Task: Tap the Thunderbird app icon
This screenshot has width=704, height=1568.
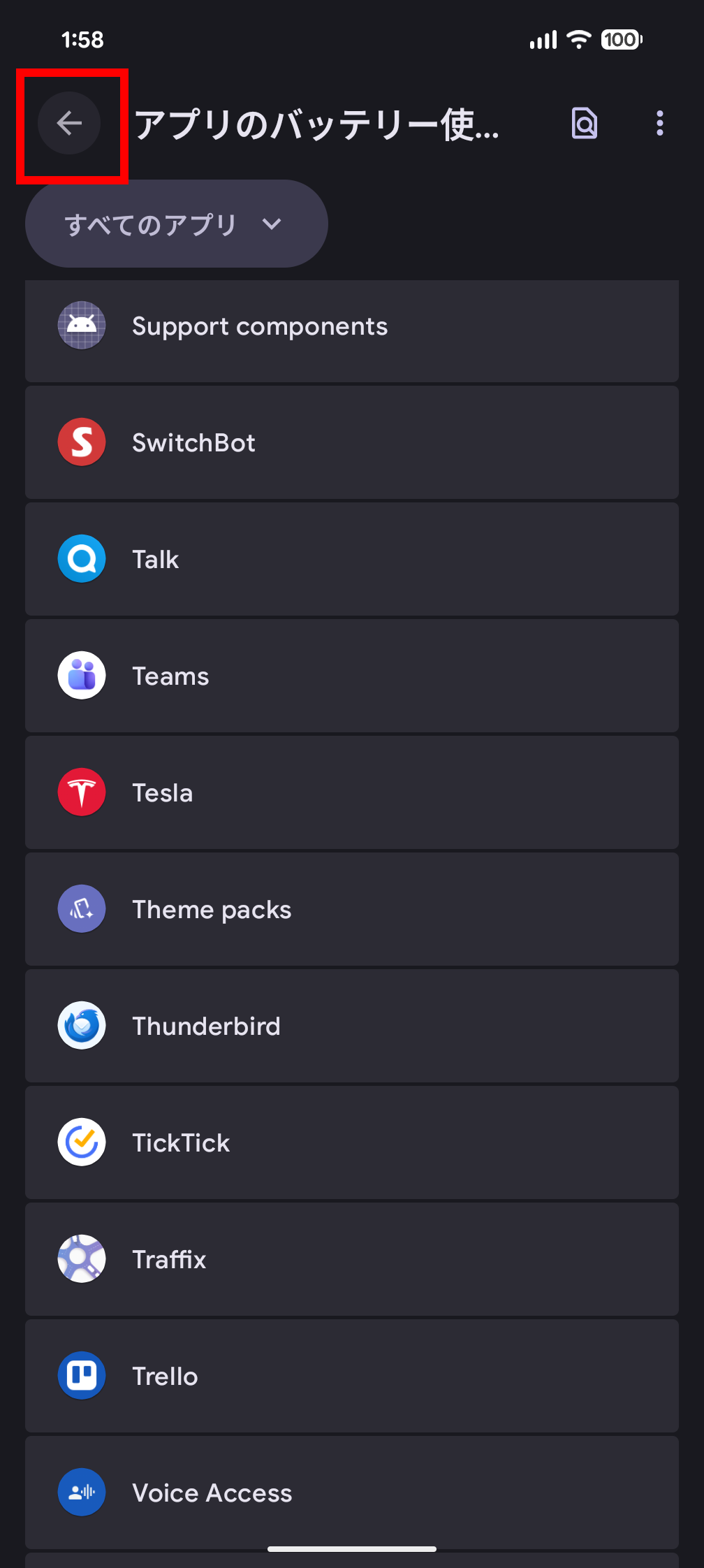Action: pyautogui.click(x=81, y=1024)
